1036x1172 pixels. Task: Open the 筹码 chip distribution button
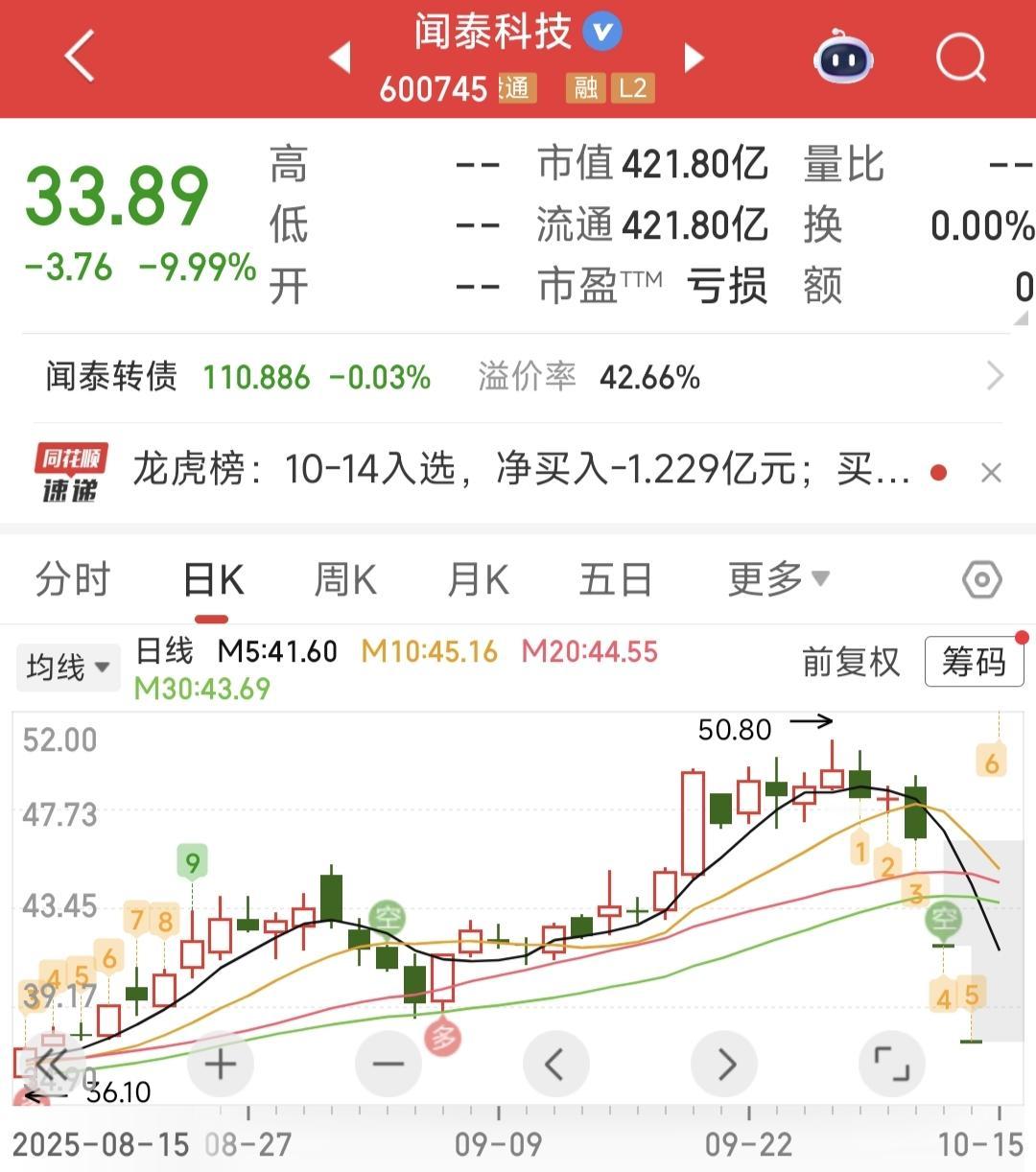[x=974, y=662]
